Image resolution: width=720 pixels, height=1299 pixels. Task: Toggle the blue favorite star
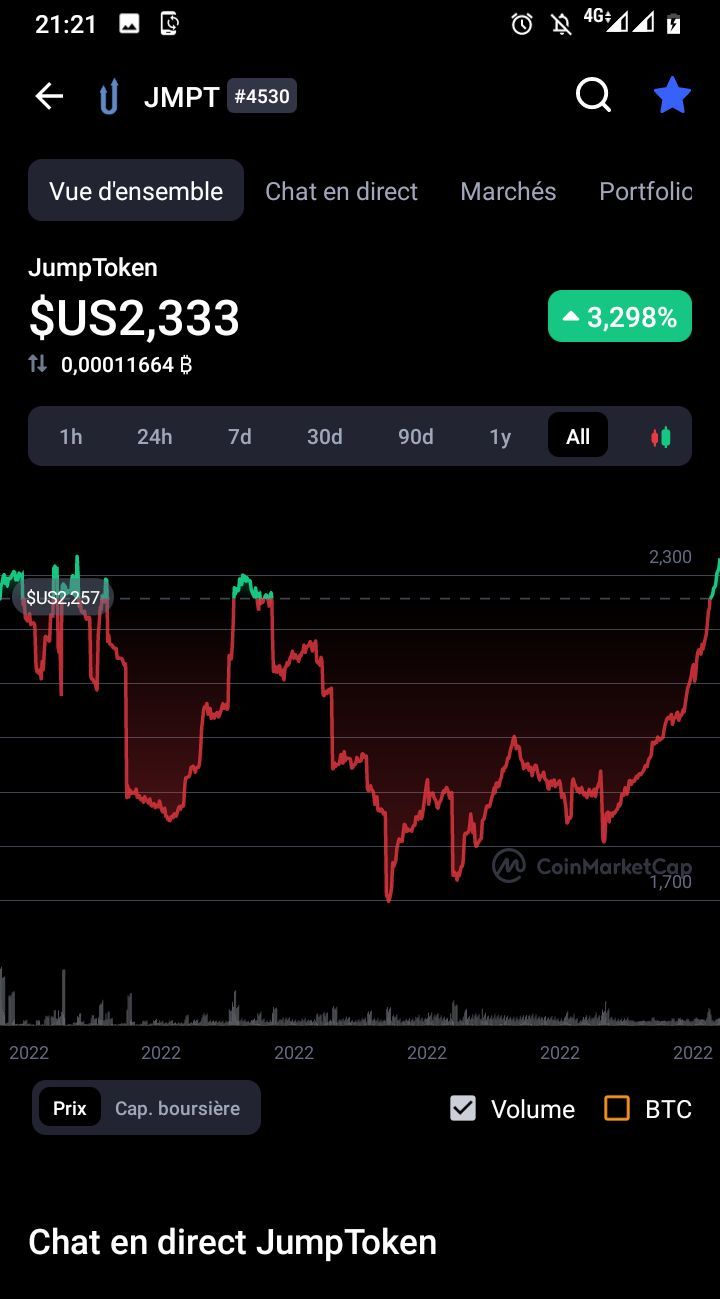click(x=672, y=96)
